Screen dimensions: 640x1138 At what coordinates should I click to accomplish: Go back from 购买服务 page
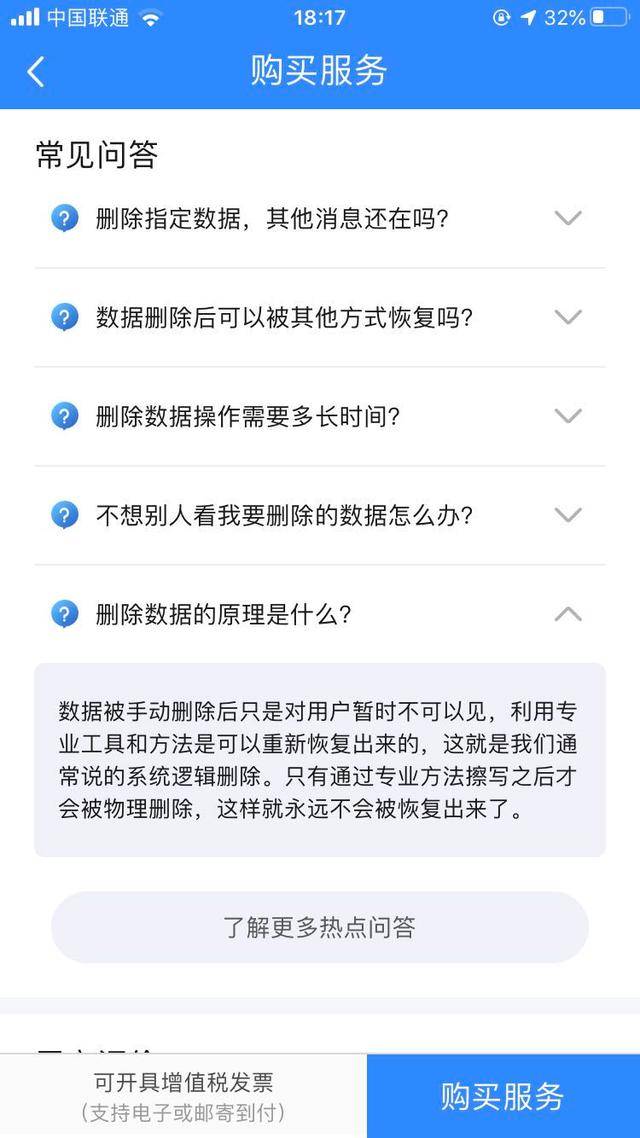pos(36,71)
